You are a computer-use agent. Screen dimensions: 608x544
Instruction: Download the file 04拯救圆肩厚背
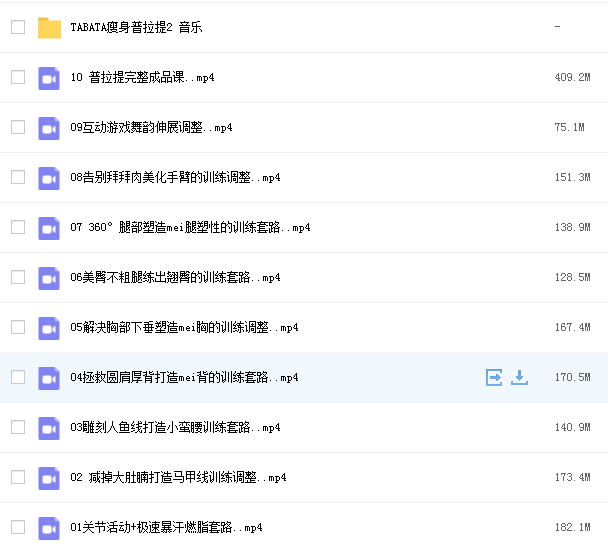coord(519,377)
